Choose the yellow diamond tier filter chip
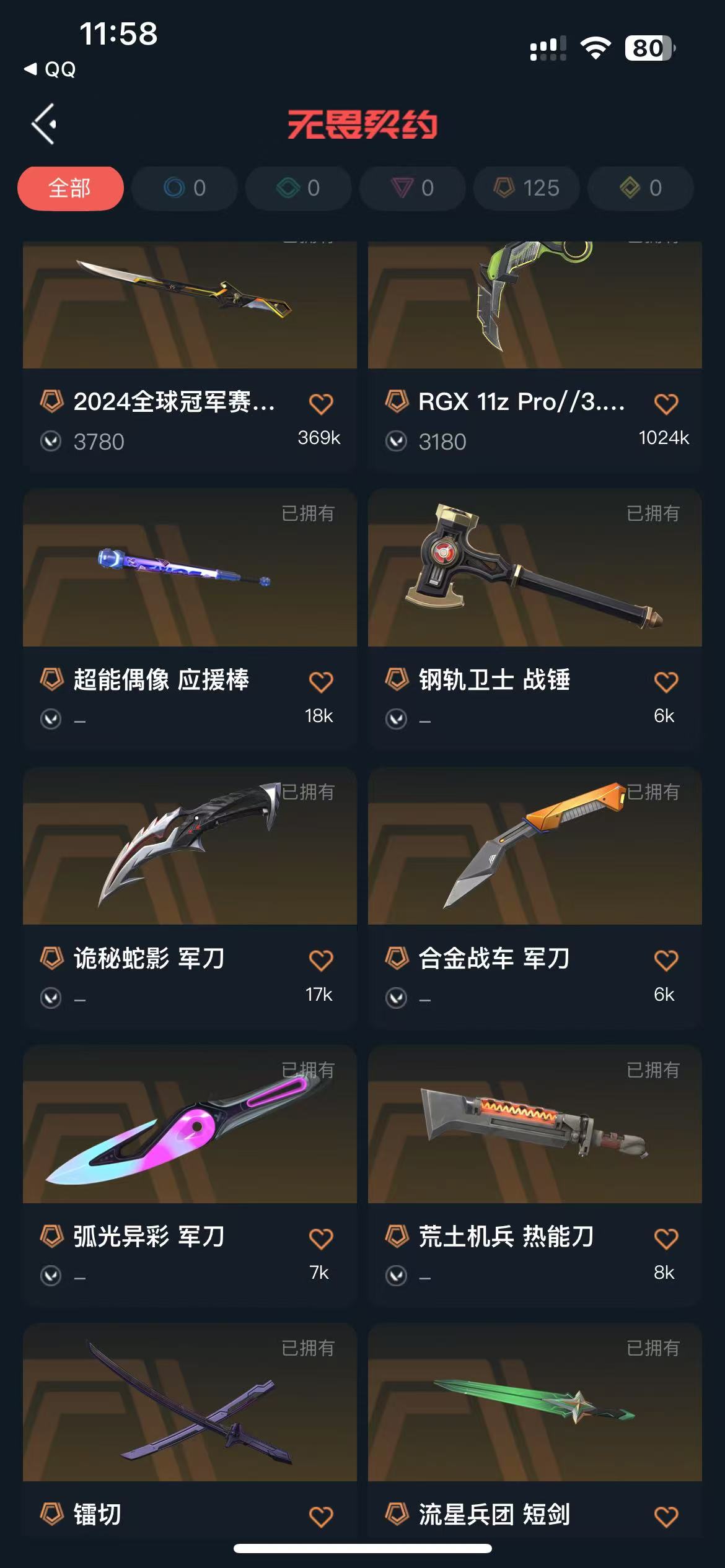Screen dimensions: 725x1568 click(x=640, y=188)
